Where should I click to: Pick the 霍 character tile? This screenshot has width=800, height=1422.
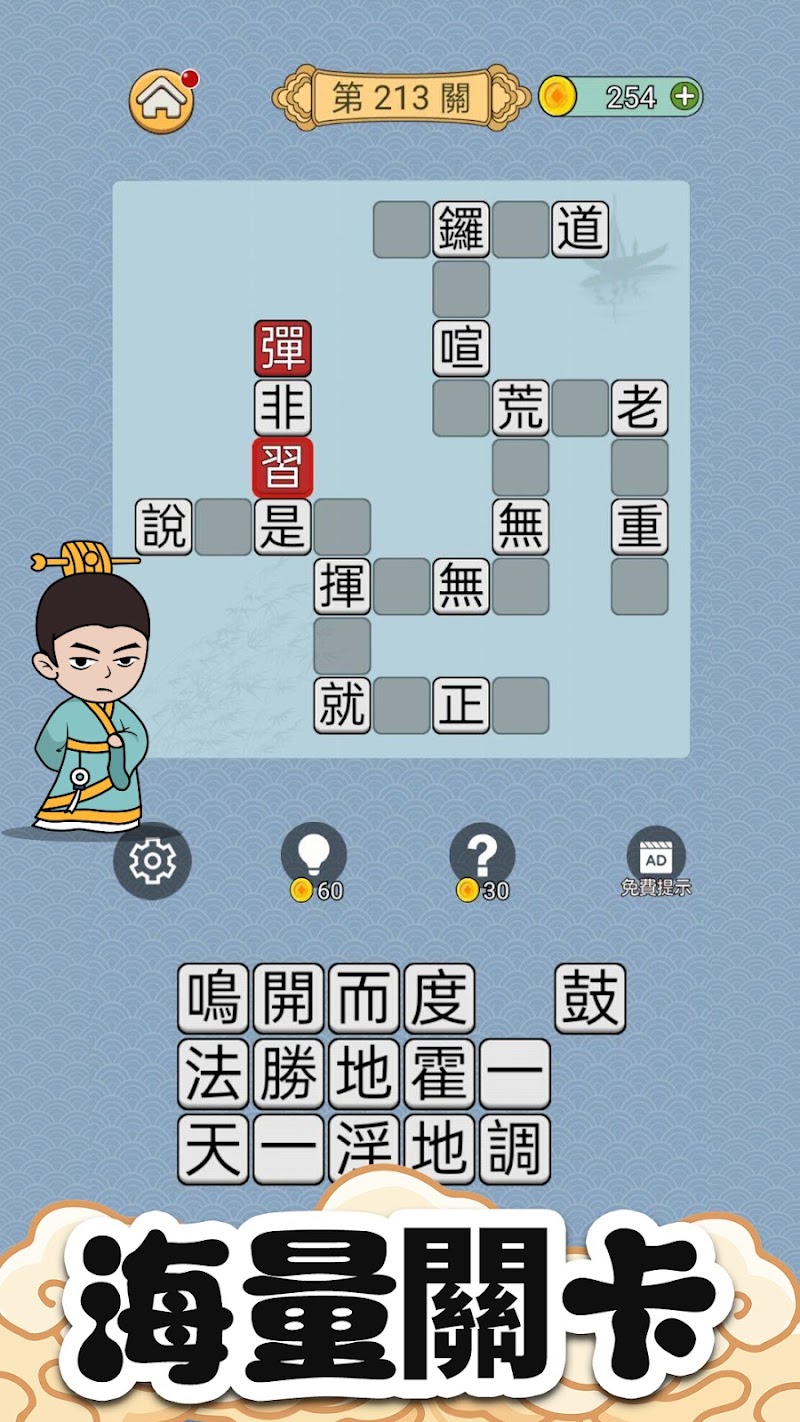(439, 1074)
